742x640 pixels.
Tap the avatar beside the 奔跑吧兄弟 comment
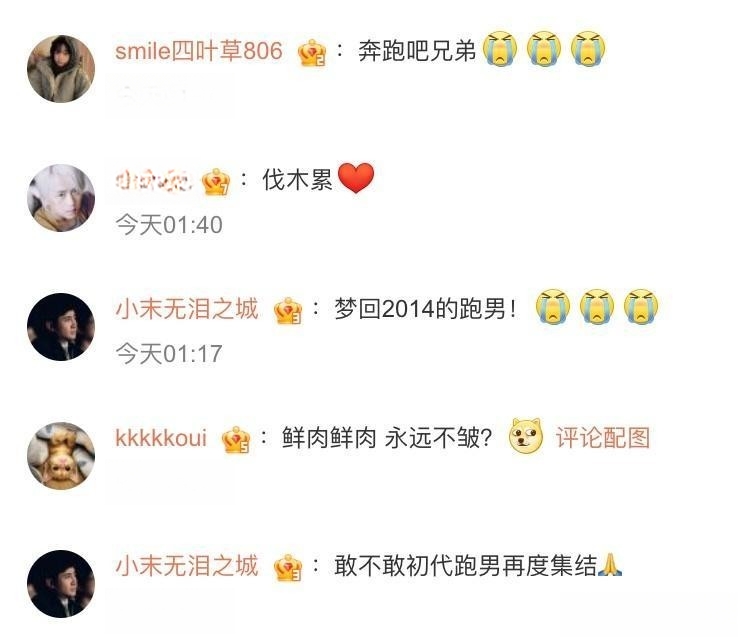pos(61,69)
